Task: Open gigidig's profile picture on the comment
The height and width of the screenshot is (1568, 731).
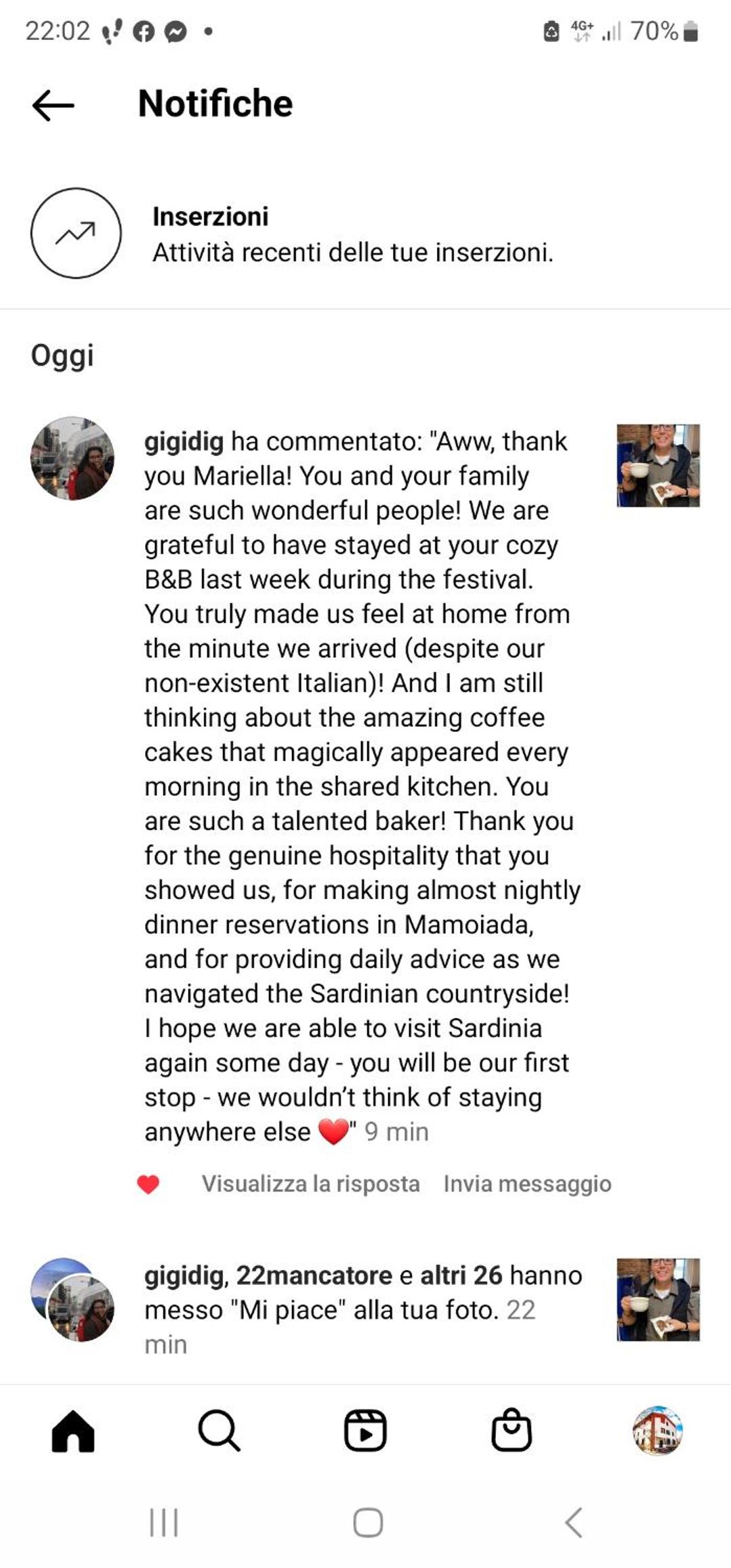Action: pyautogui.click(x=72, y=458)
